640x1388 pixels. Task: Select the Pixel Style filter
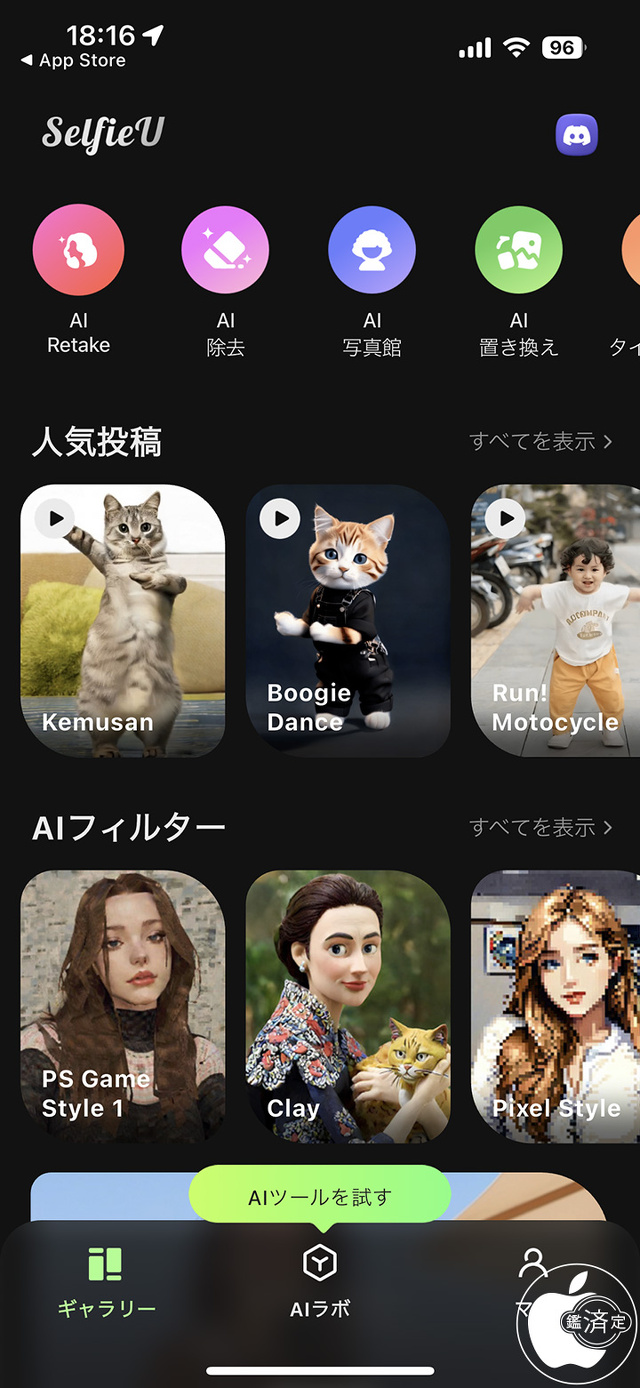click(x=555, y=1005)
